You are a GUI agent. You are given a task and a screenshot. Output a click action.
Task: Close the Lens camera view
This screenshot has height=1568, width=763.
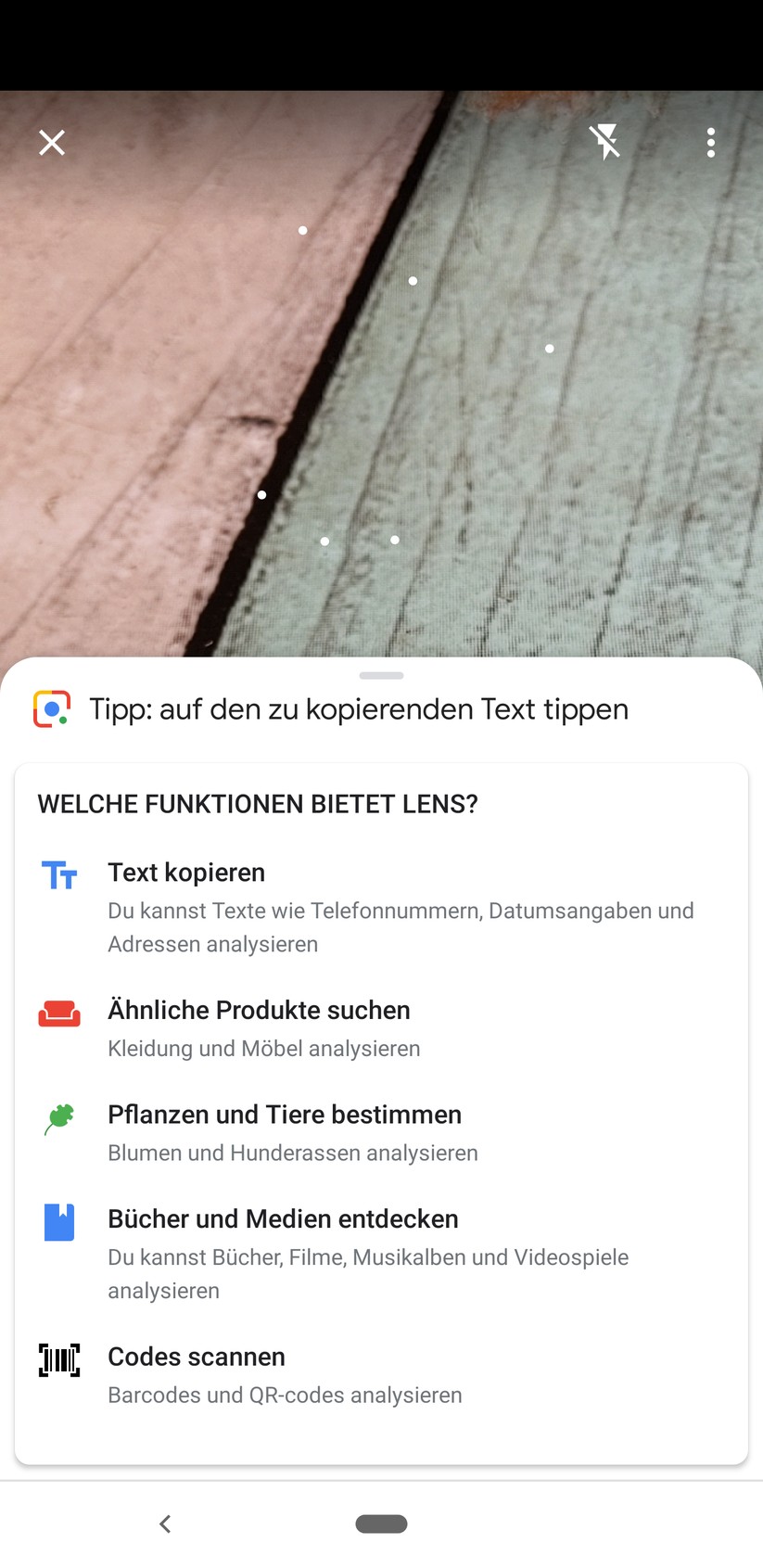[52, 142]
